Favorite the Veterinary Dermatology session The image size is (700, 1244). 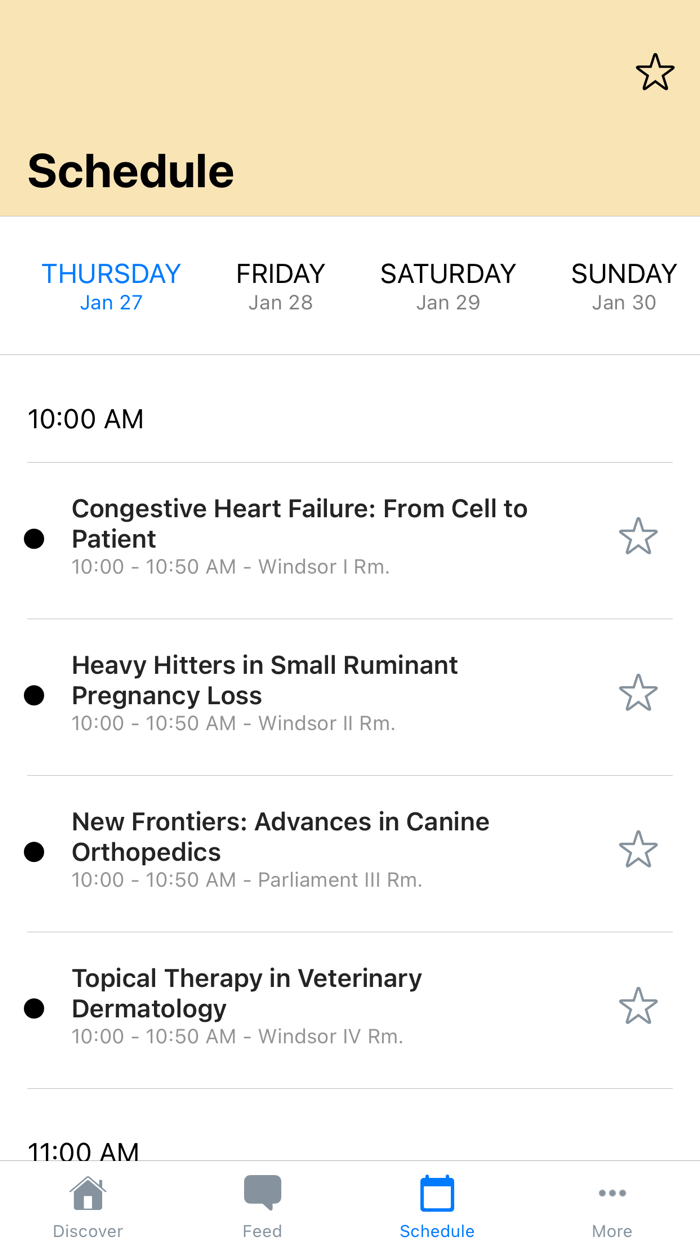click(638, 1006)
